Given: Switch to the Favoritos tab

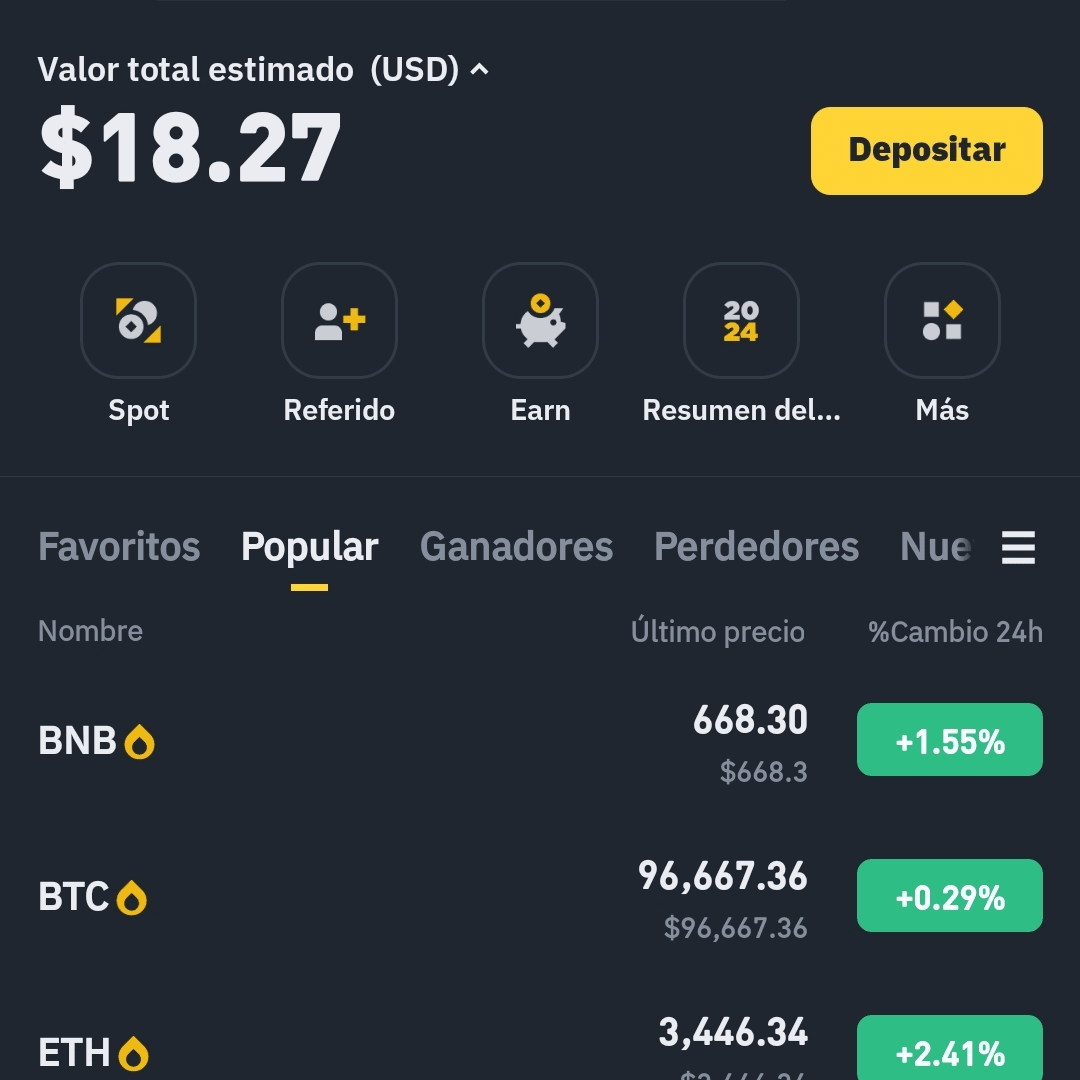Looking at the screenshot, I should pyautogui.click(x=119, y=547).
